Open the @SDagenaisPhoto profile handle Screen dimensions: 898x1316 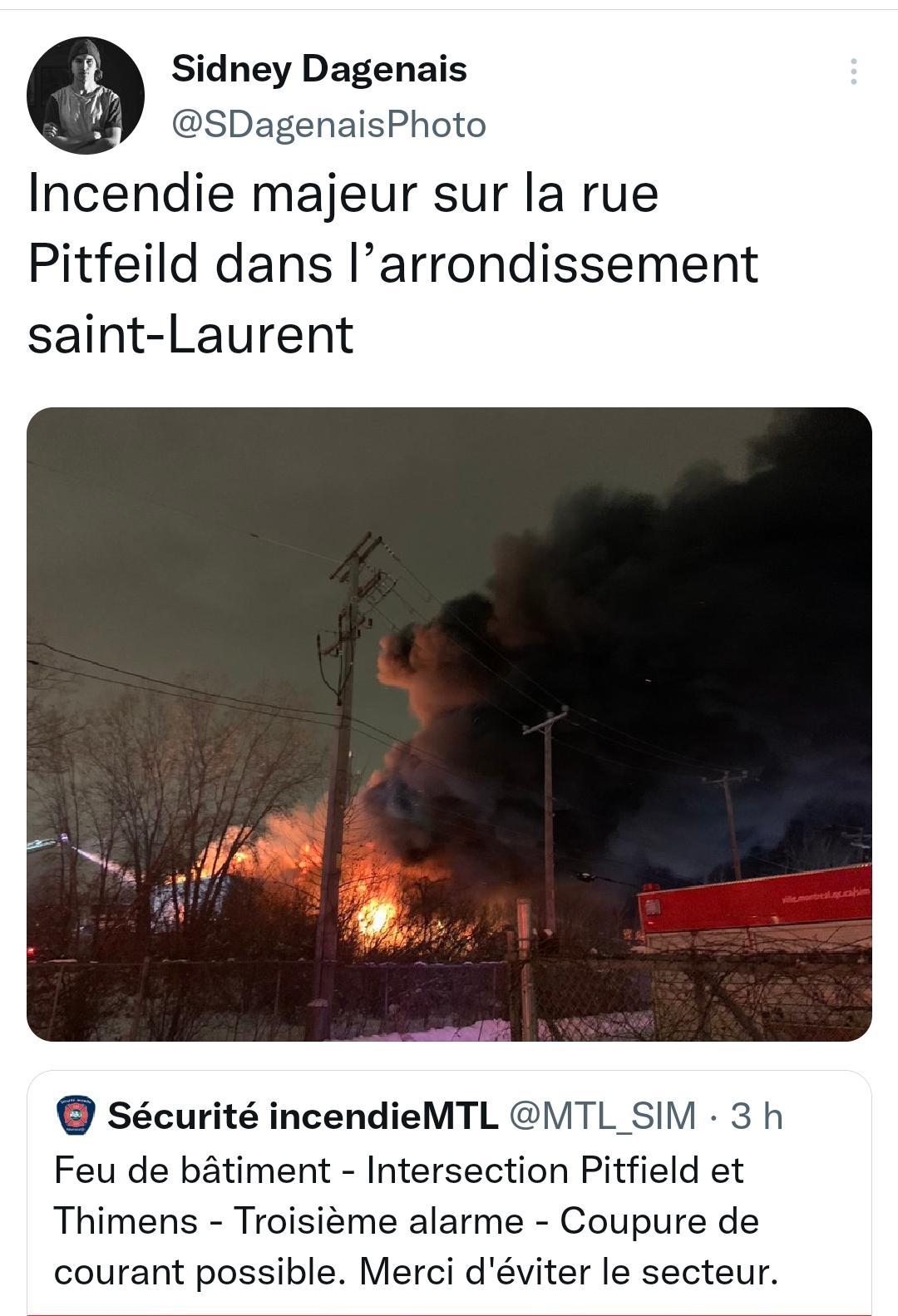(x=328, y=125)
